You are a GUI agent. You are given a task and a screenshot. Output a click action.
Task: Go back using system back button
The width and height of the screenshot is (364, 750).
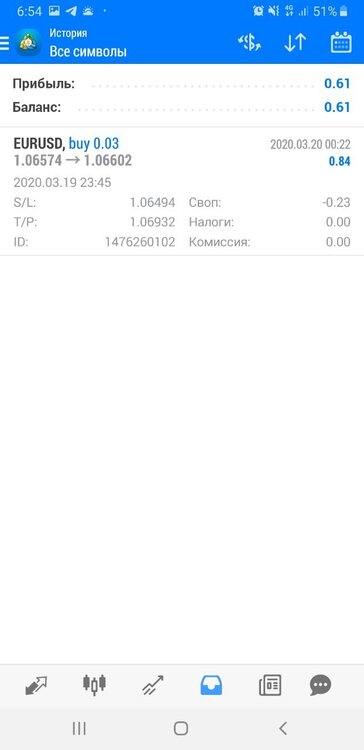pos(283,728)
